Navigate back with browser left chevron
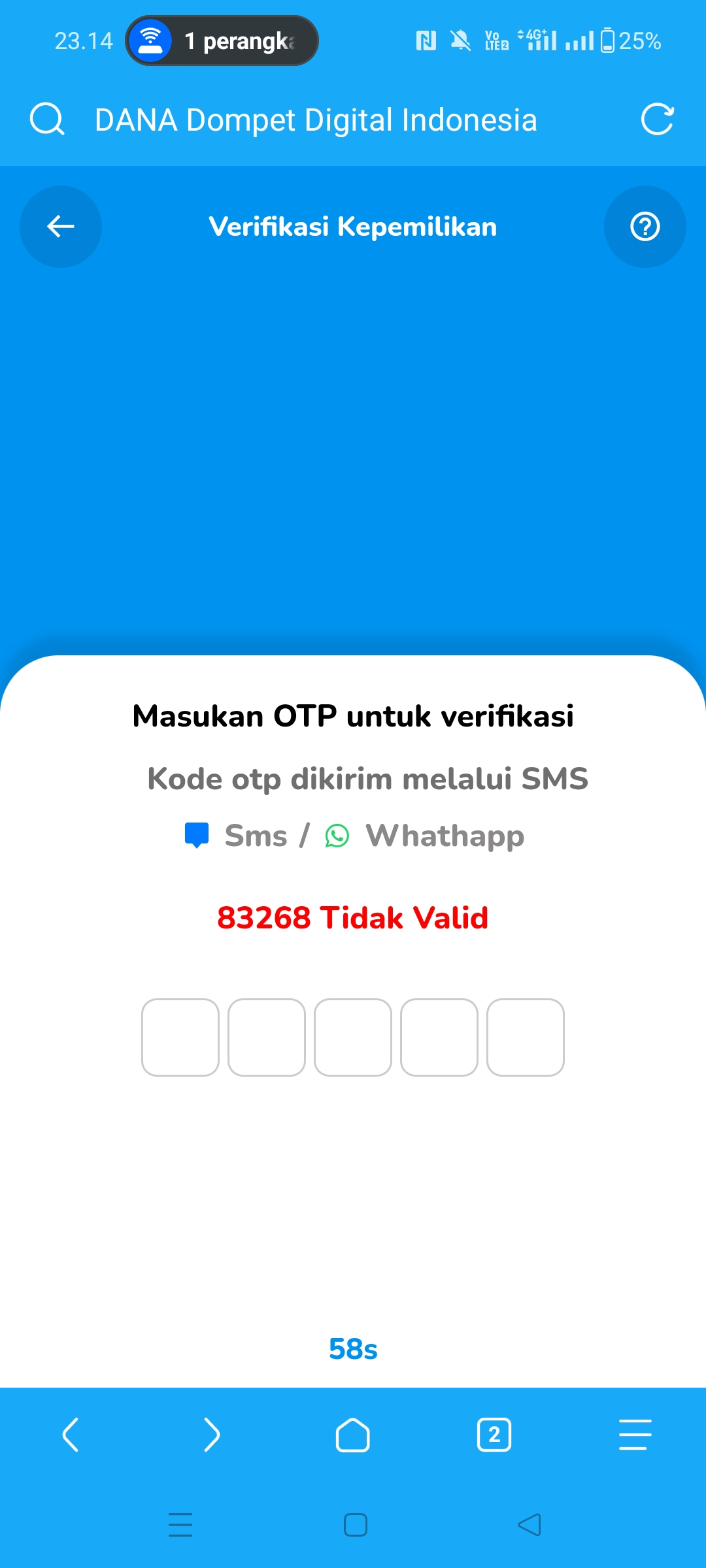The height and width of the screenshot is (1568, 706). [x=71, y=1435]
